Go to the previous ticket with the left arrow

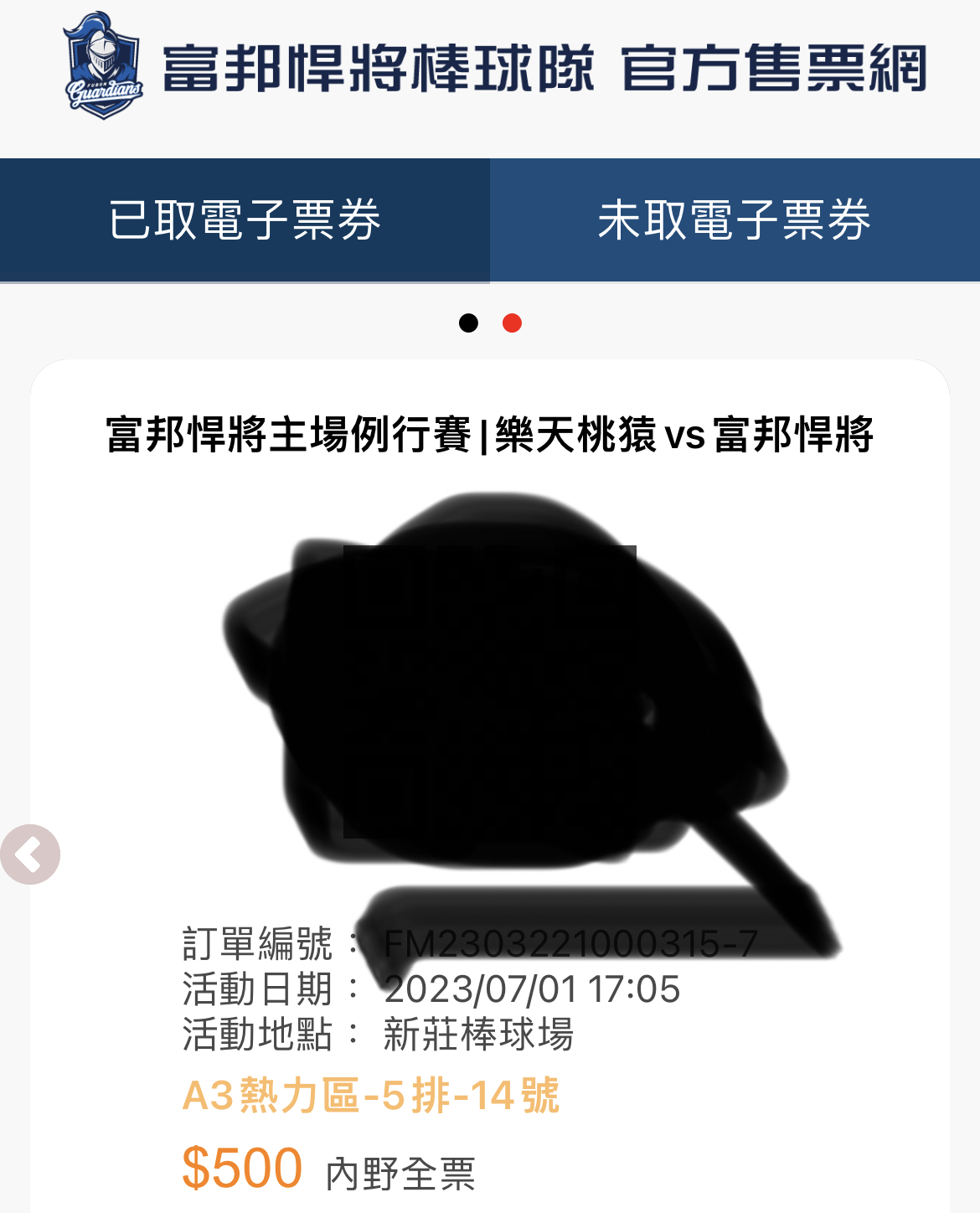coord(30,855)
